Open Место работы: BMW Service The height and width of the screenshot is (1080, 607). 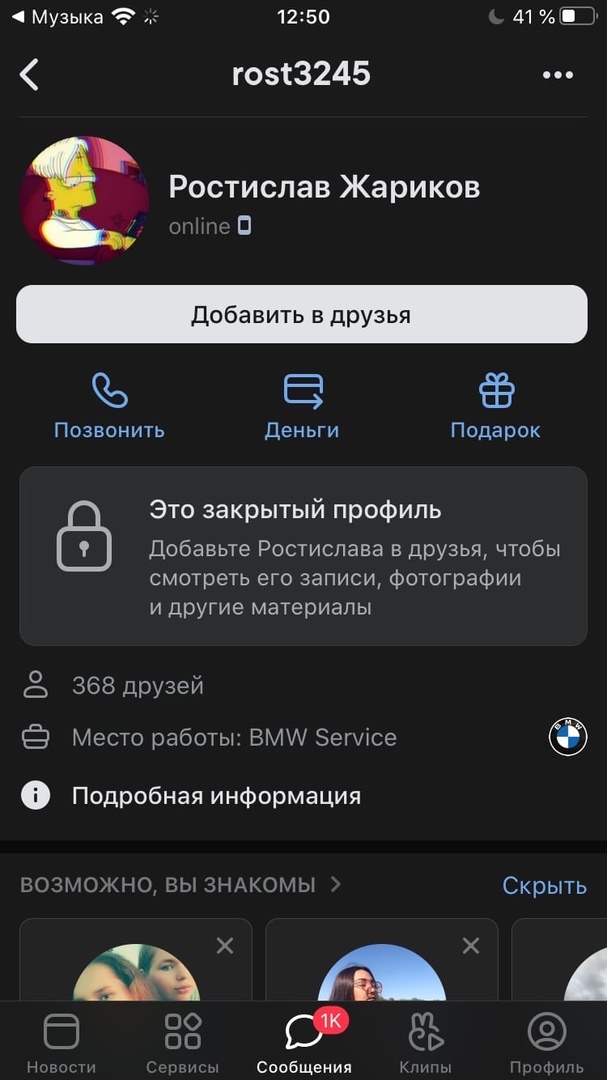coord(234,738)
